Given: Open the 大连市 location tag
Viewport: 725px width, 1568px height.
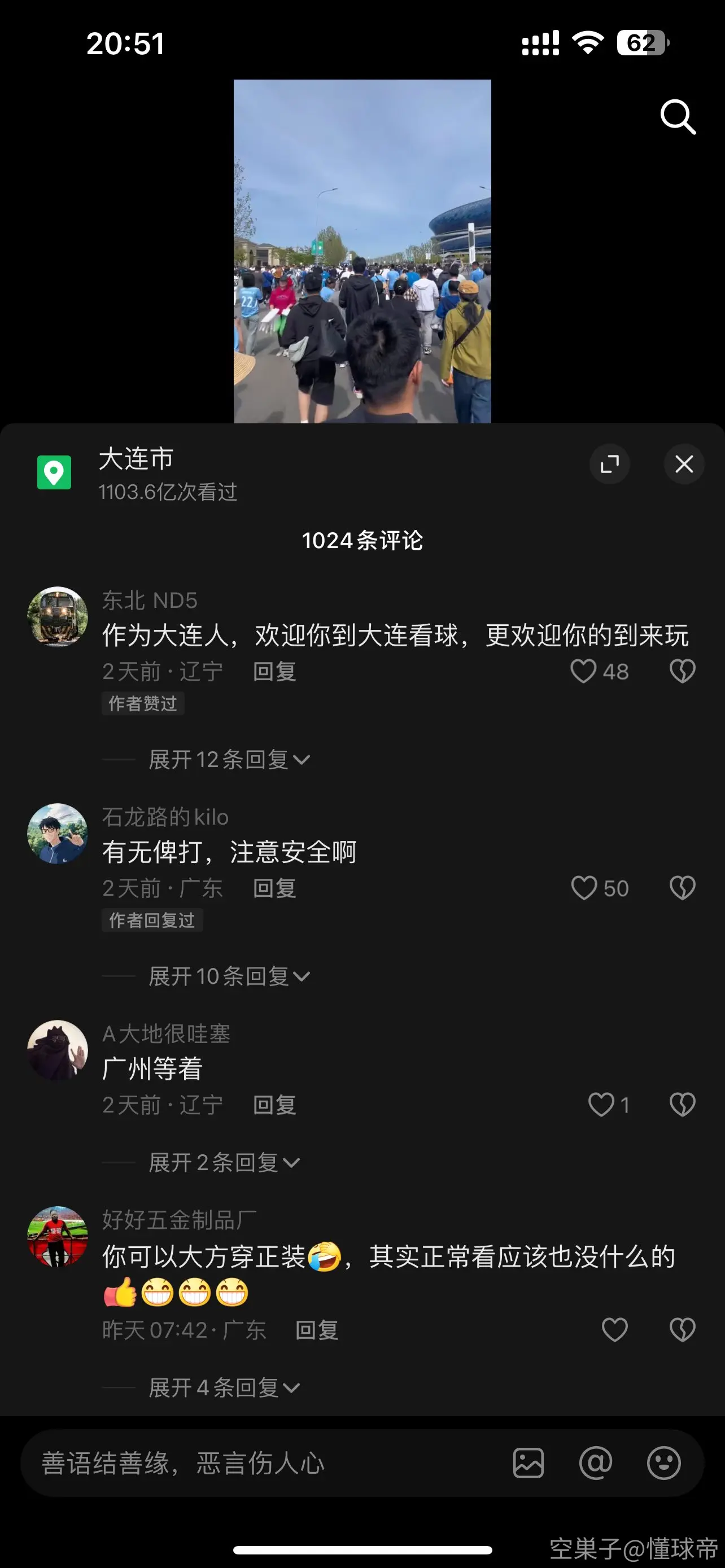Looking at the screenshot, I should [136, 458].
